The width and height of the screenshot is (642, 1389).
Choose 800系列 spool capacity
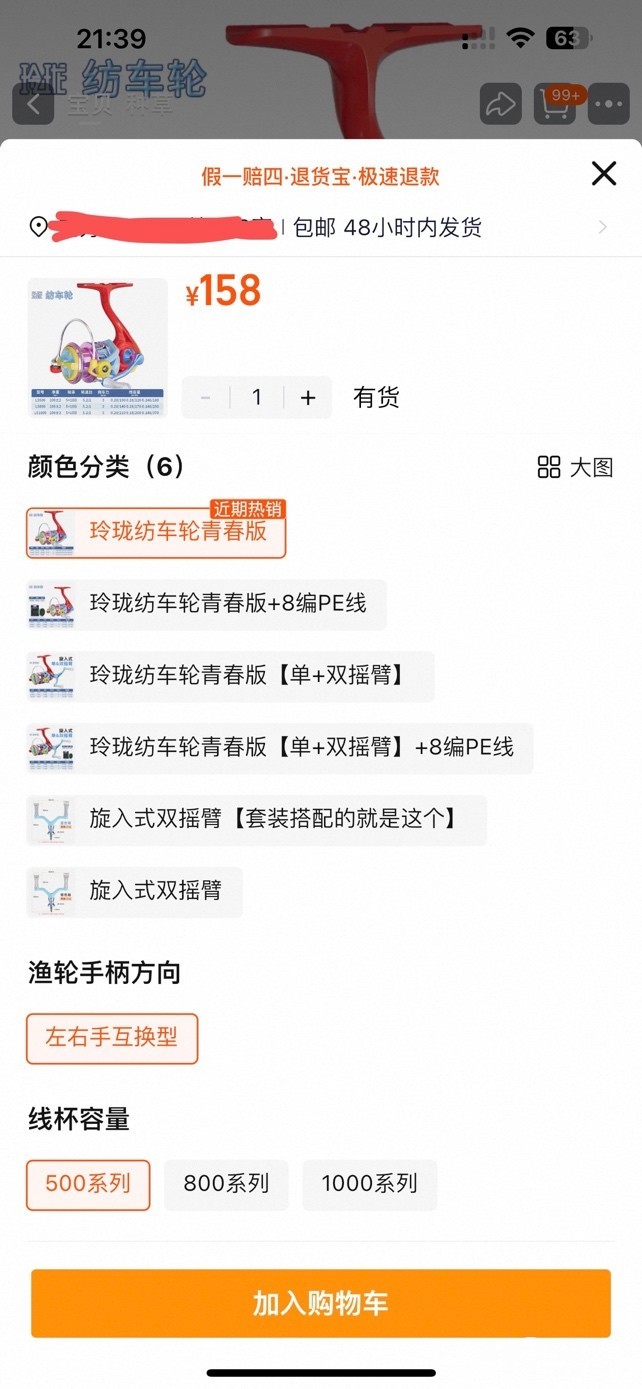click(x=226, y=1185)
